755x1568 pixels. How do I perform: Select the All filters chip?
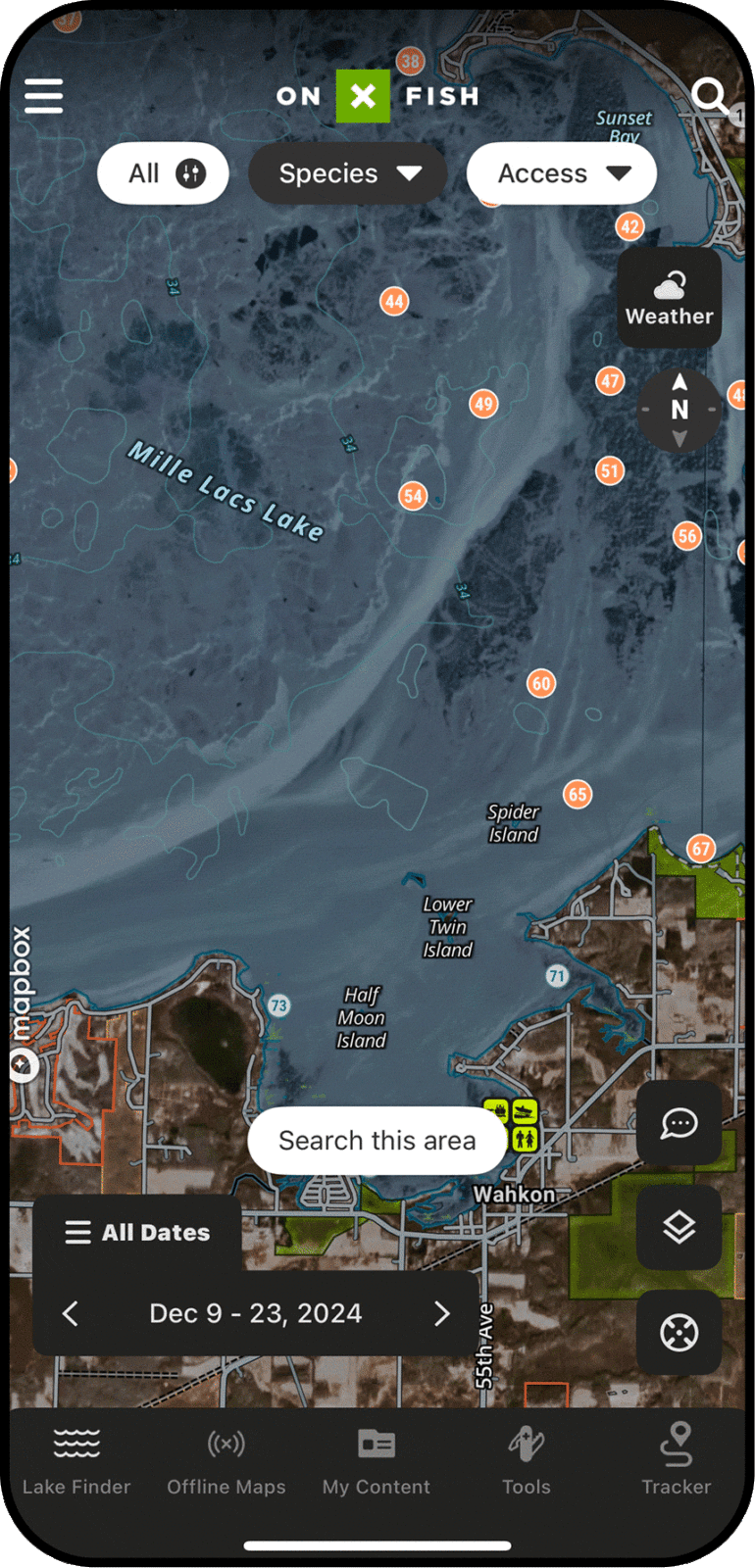(x=164, y=173)
